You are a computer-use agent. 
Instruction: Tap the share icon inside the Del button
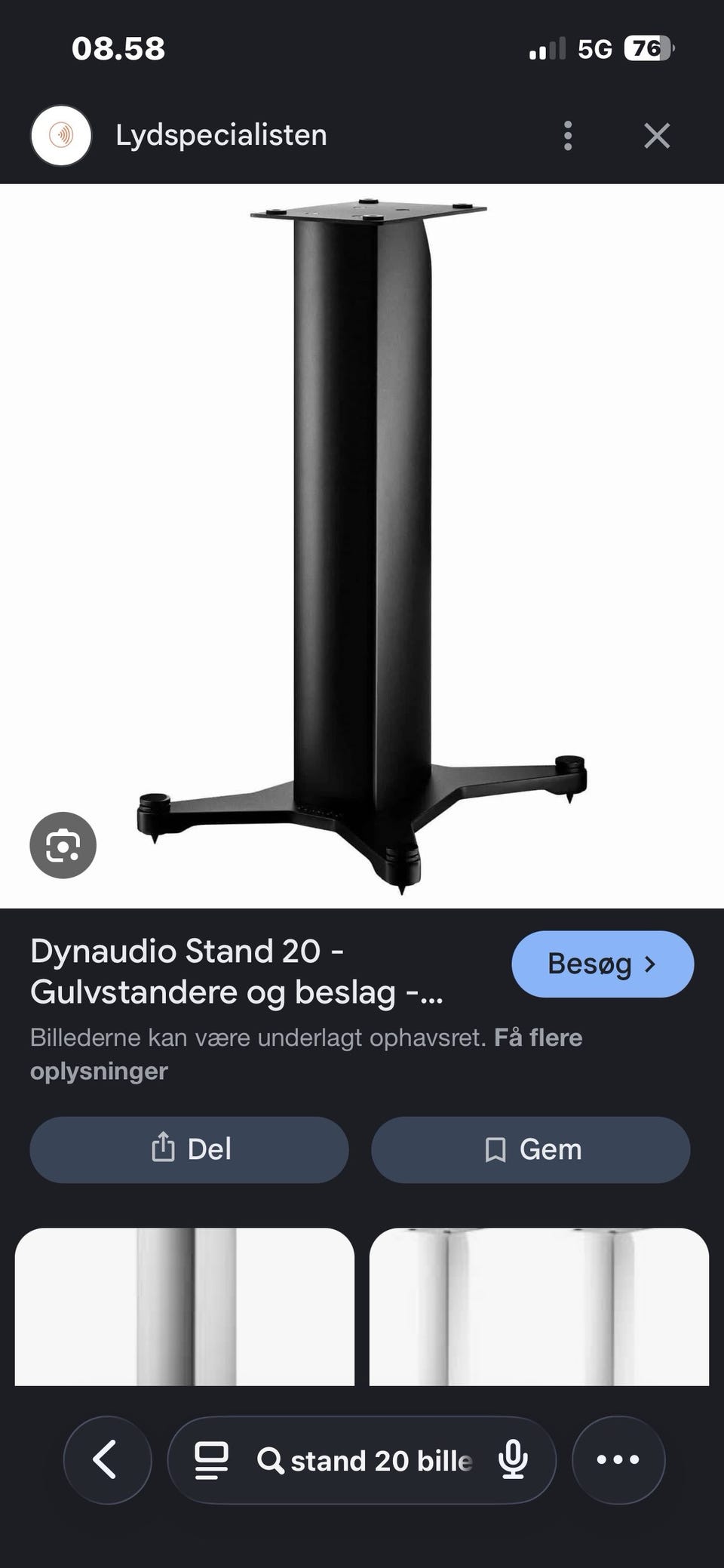pos(163,1148)
